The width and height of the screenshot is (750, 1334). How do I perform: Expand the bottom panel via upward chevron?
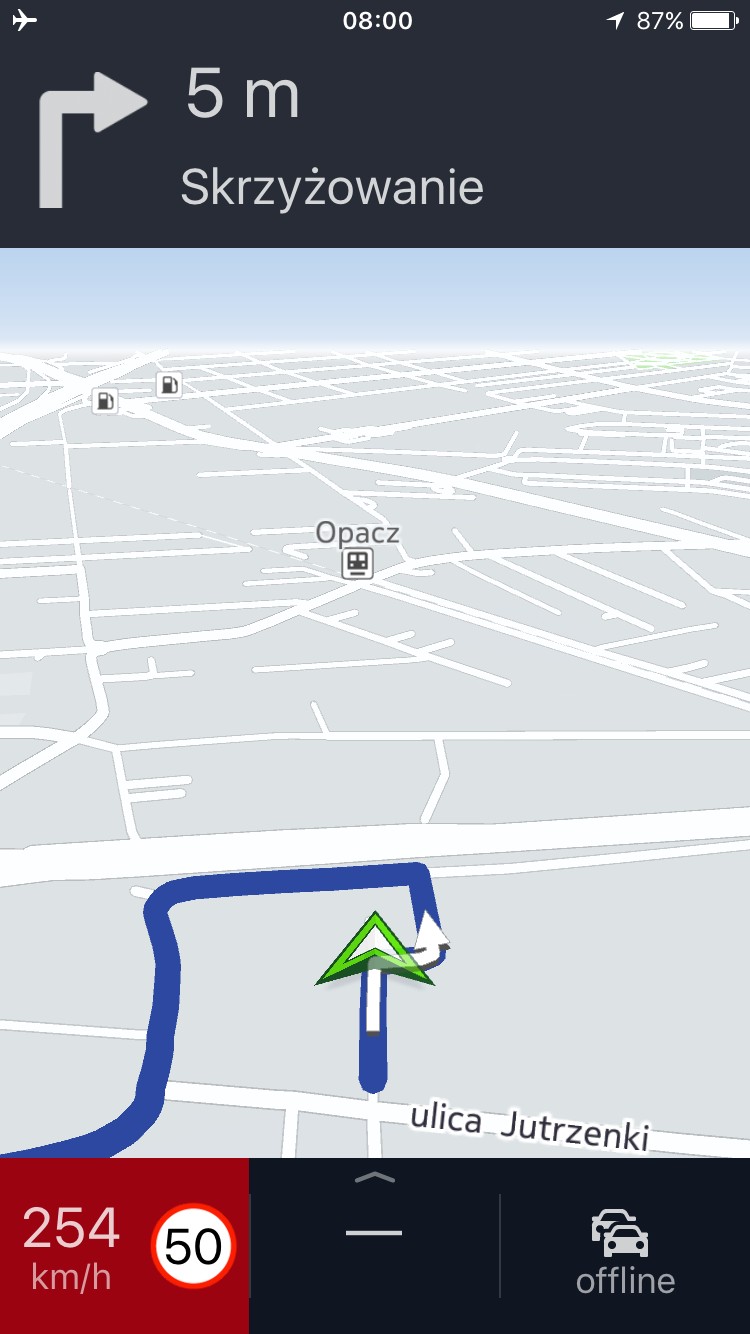click(375, 1178)
